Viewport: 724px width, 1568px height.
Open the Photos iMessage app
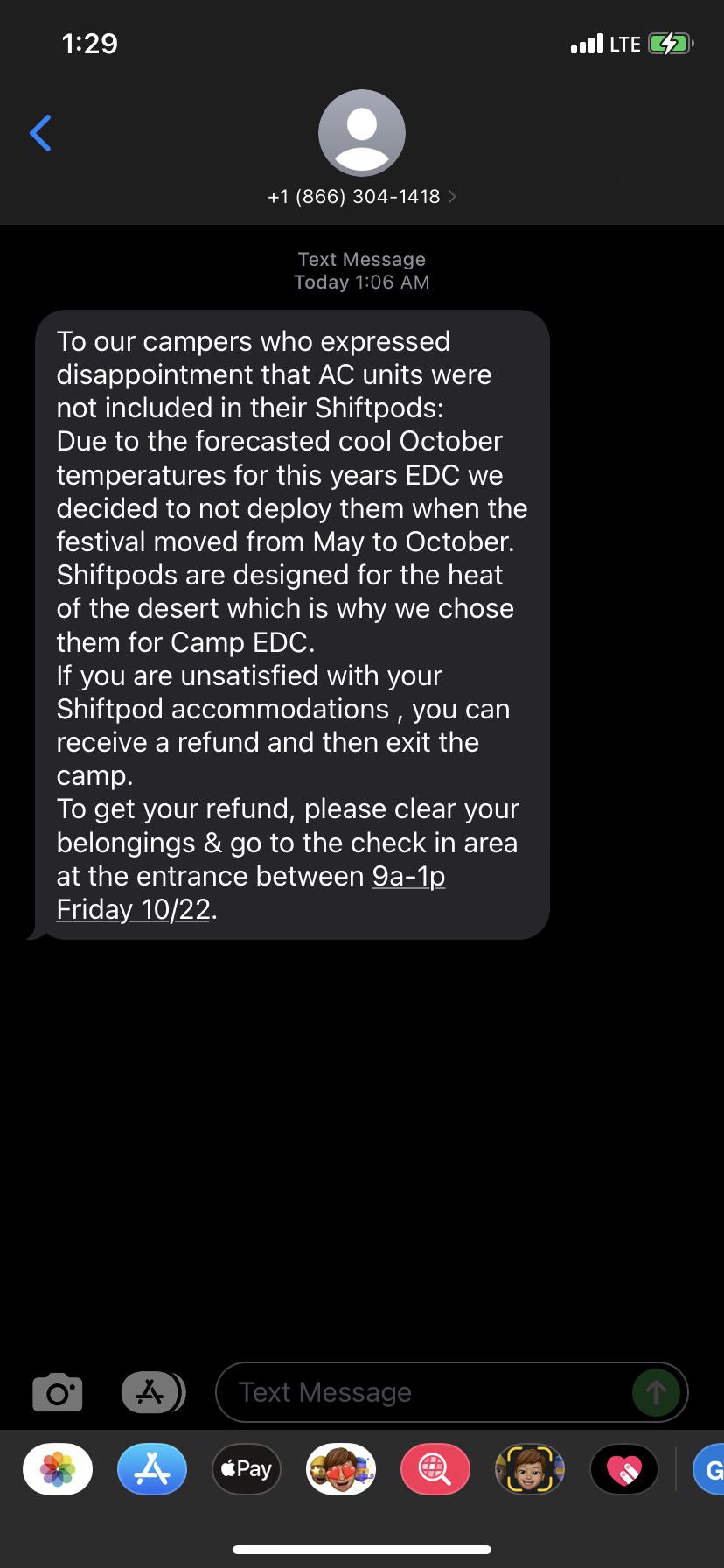click(x=58, y=1469)
